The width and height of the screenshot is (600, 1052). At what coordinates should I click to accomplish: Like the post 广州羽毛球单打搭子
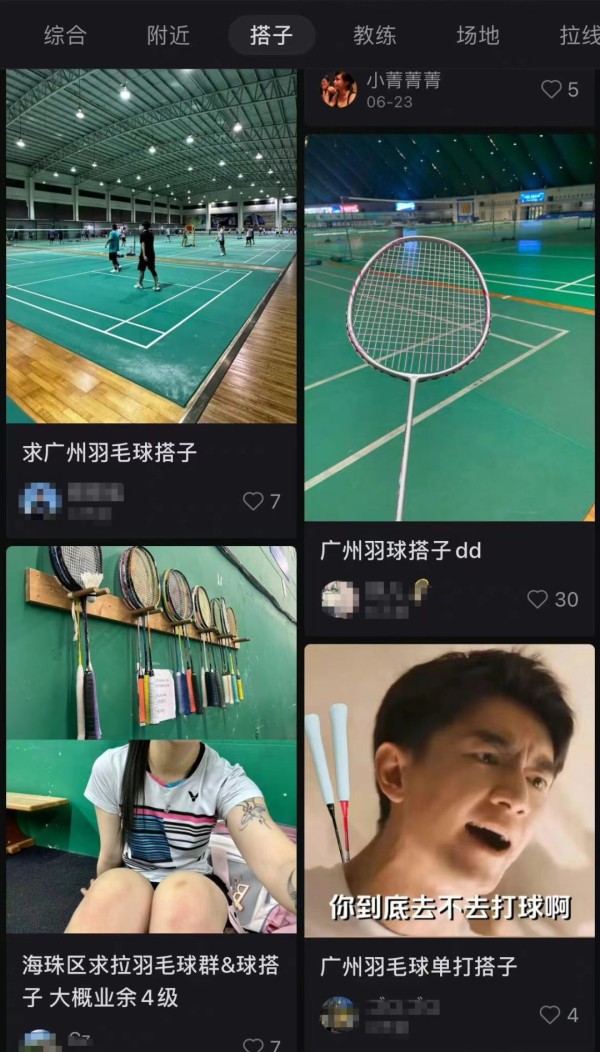(550, 1015)
